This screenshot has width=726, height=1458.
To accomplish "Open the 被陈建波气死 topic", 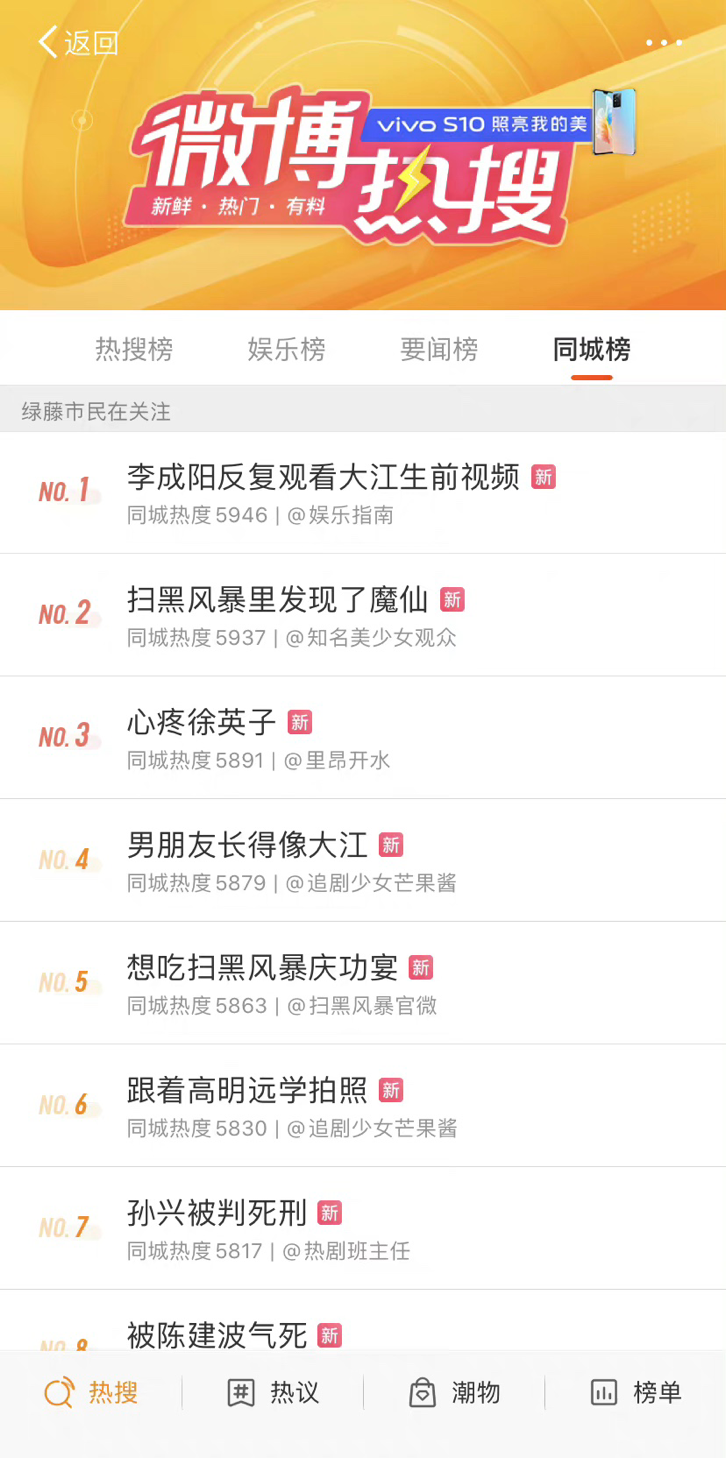I will point(216,1334).
